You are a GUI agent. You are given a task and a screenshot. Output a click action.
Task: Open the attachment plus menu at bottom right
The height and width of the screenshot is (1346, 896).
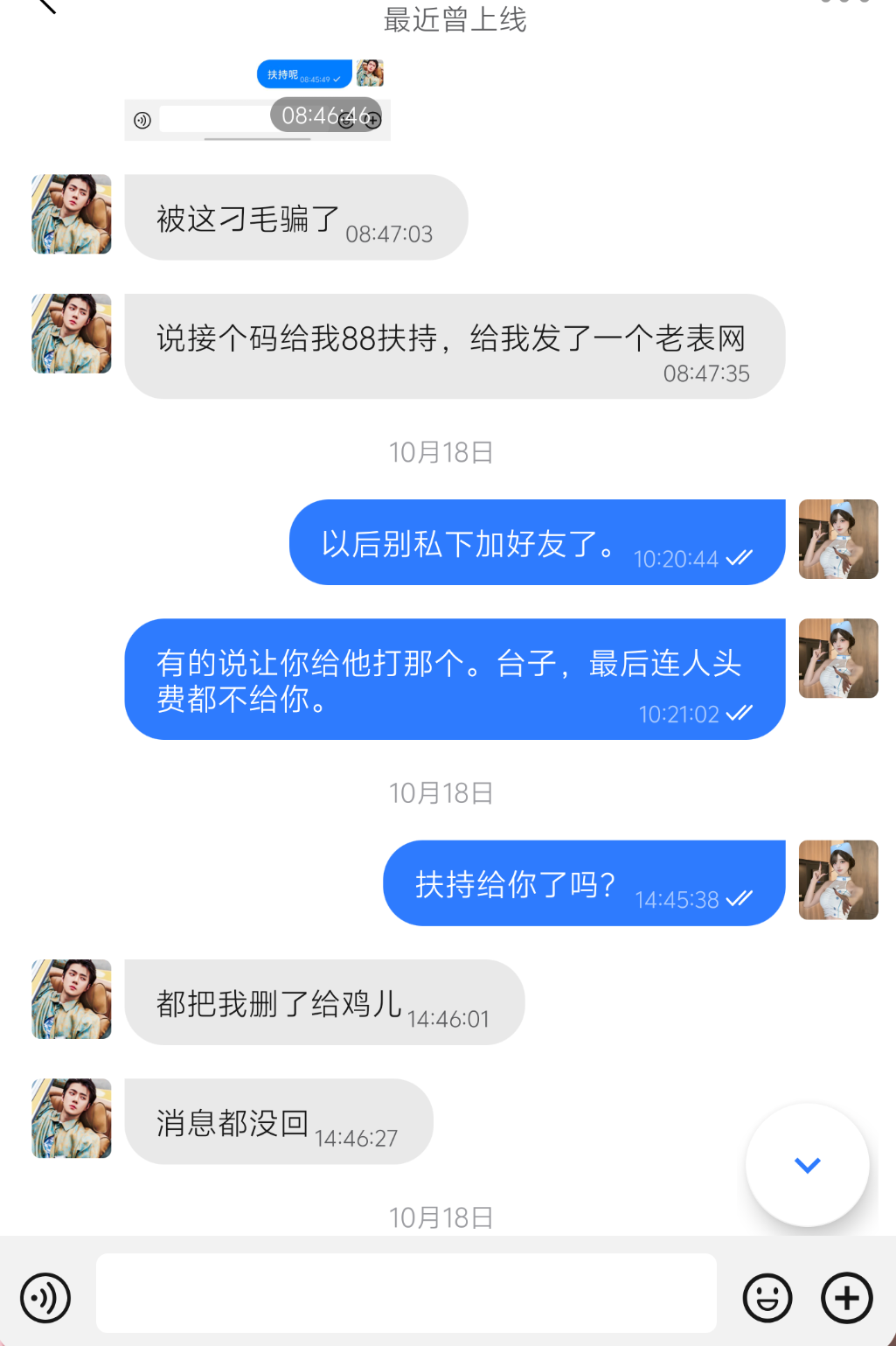pyautogui.click(x=844, y=1299)
